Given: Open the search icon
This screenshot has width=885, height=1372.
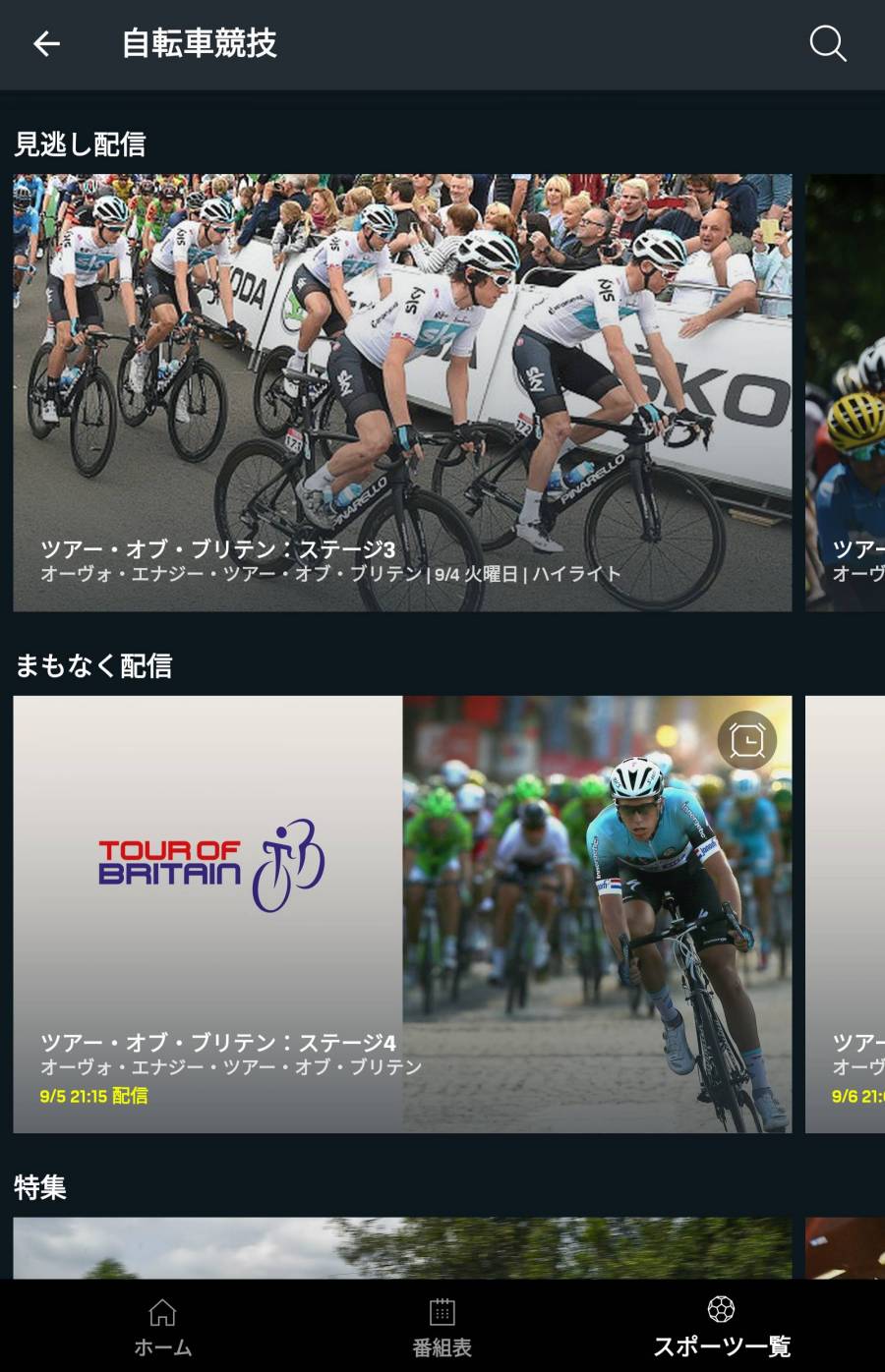Looking at the screenshot, I should click(x=827, y=44).
